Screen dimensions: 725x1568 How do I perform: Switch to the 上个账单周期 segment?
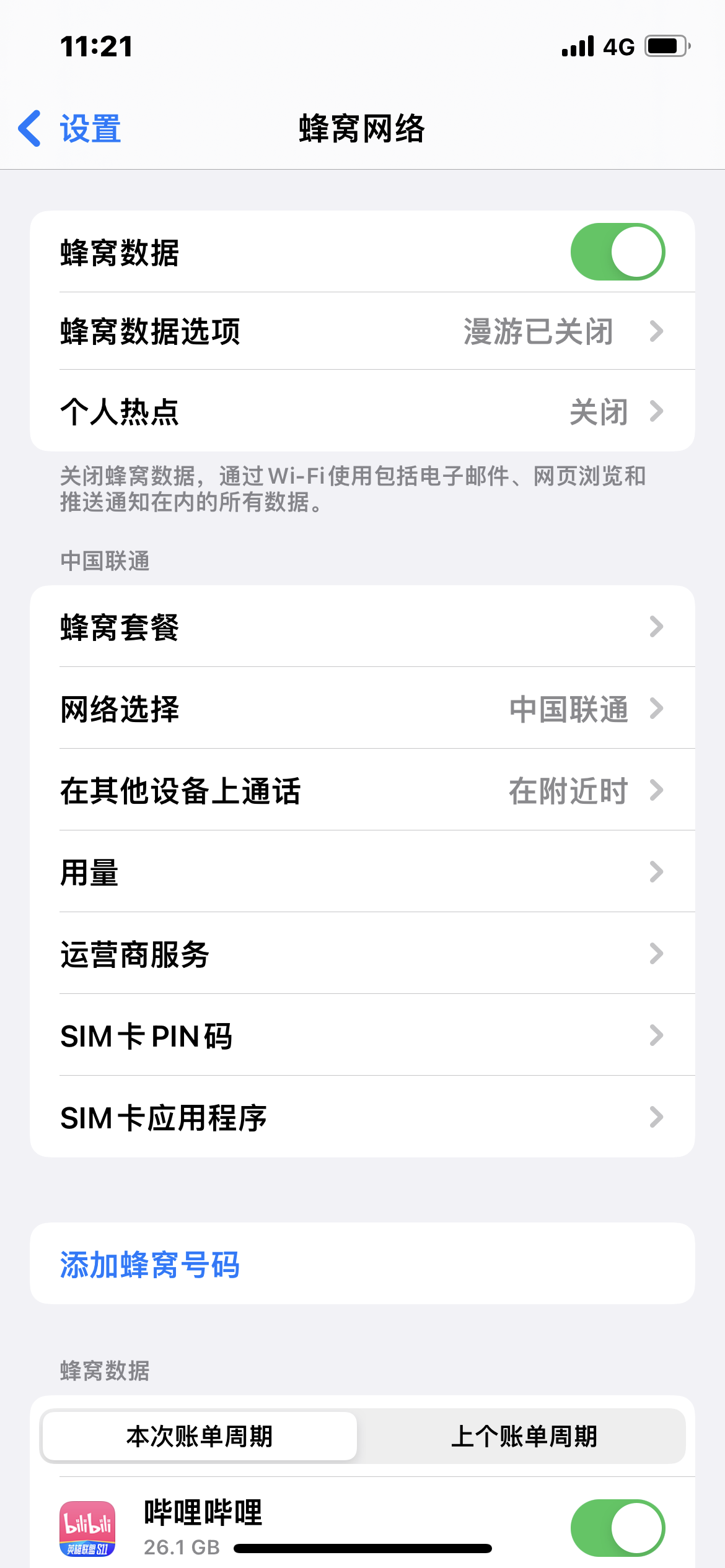click(524, 1436)
